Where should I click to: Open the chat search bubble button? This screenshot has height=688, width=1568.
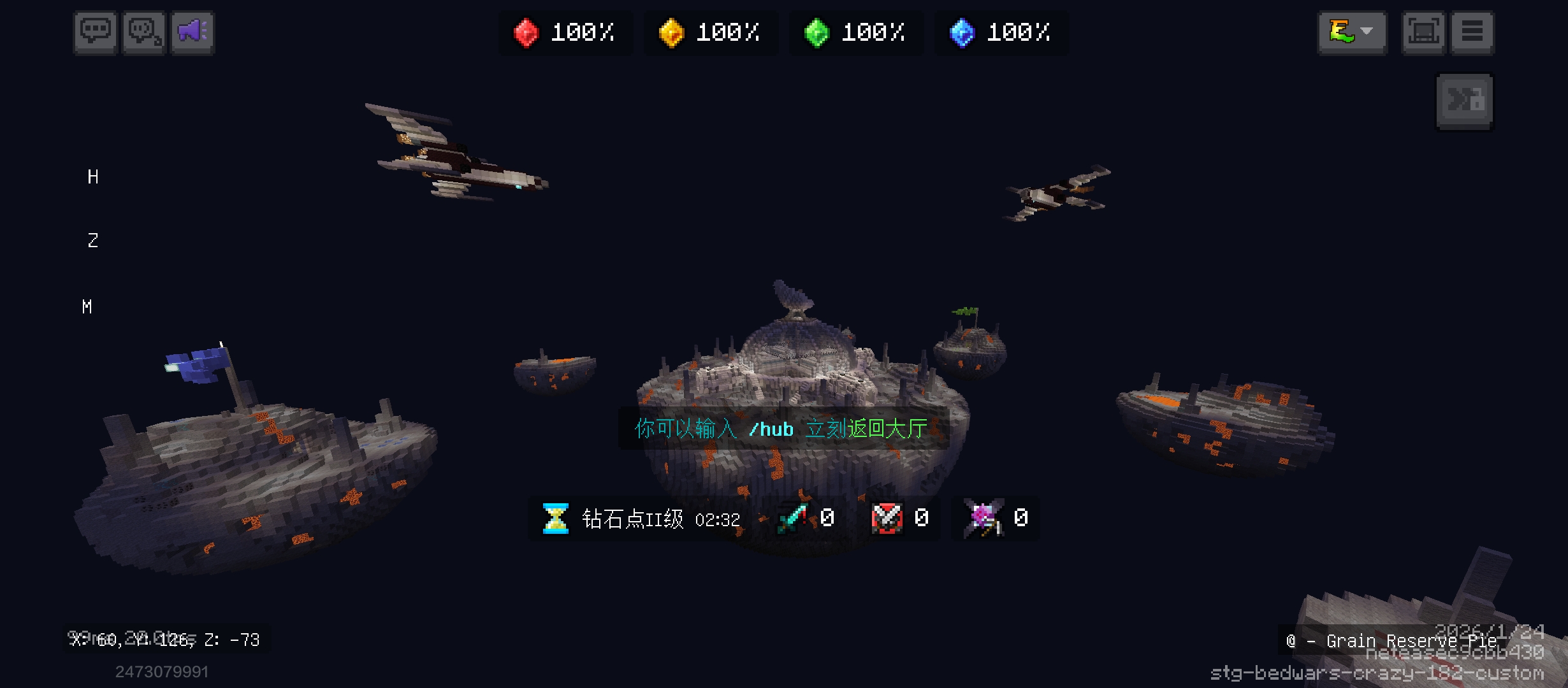click(144, 32)
